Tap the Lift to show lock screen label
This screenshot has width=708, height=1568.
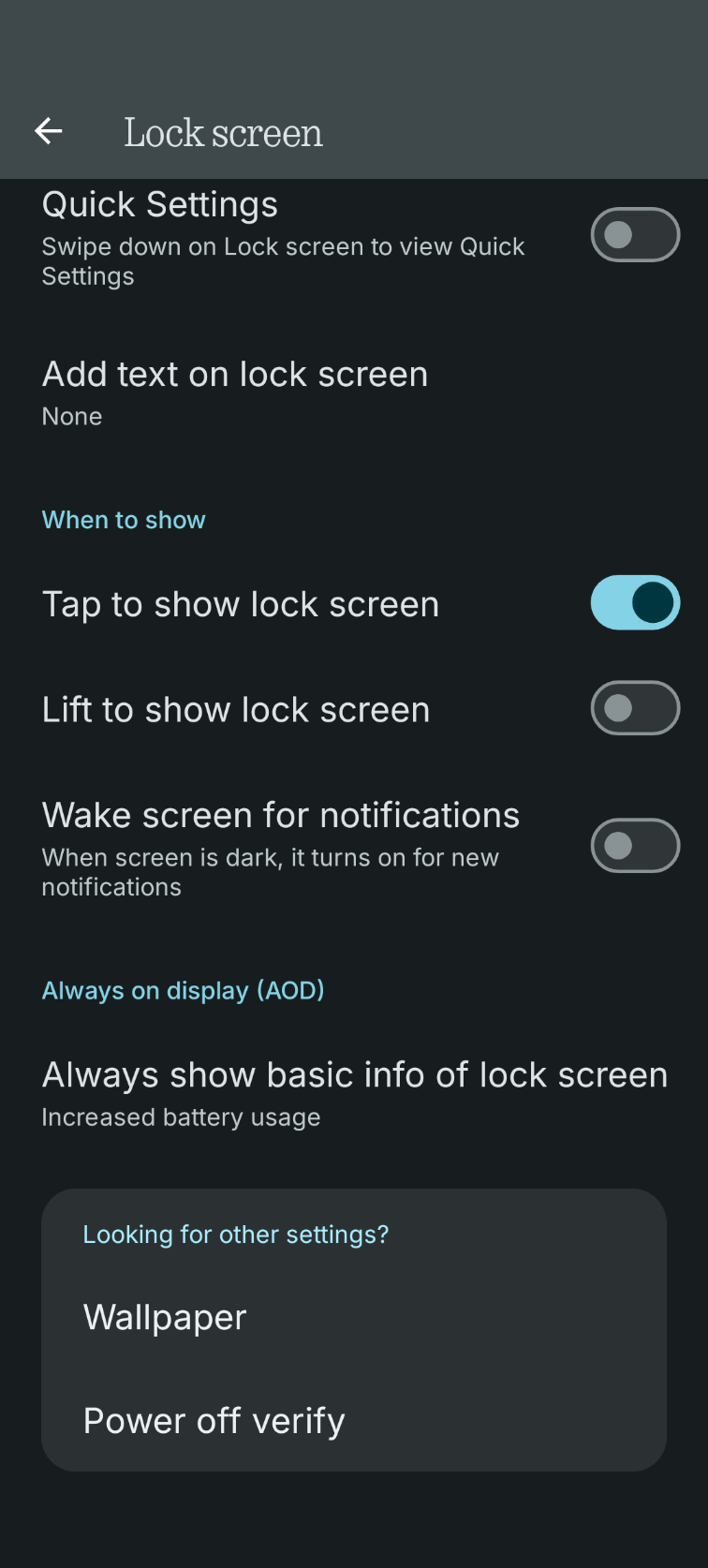[x=234, y=708]
